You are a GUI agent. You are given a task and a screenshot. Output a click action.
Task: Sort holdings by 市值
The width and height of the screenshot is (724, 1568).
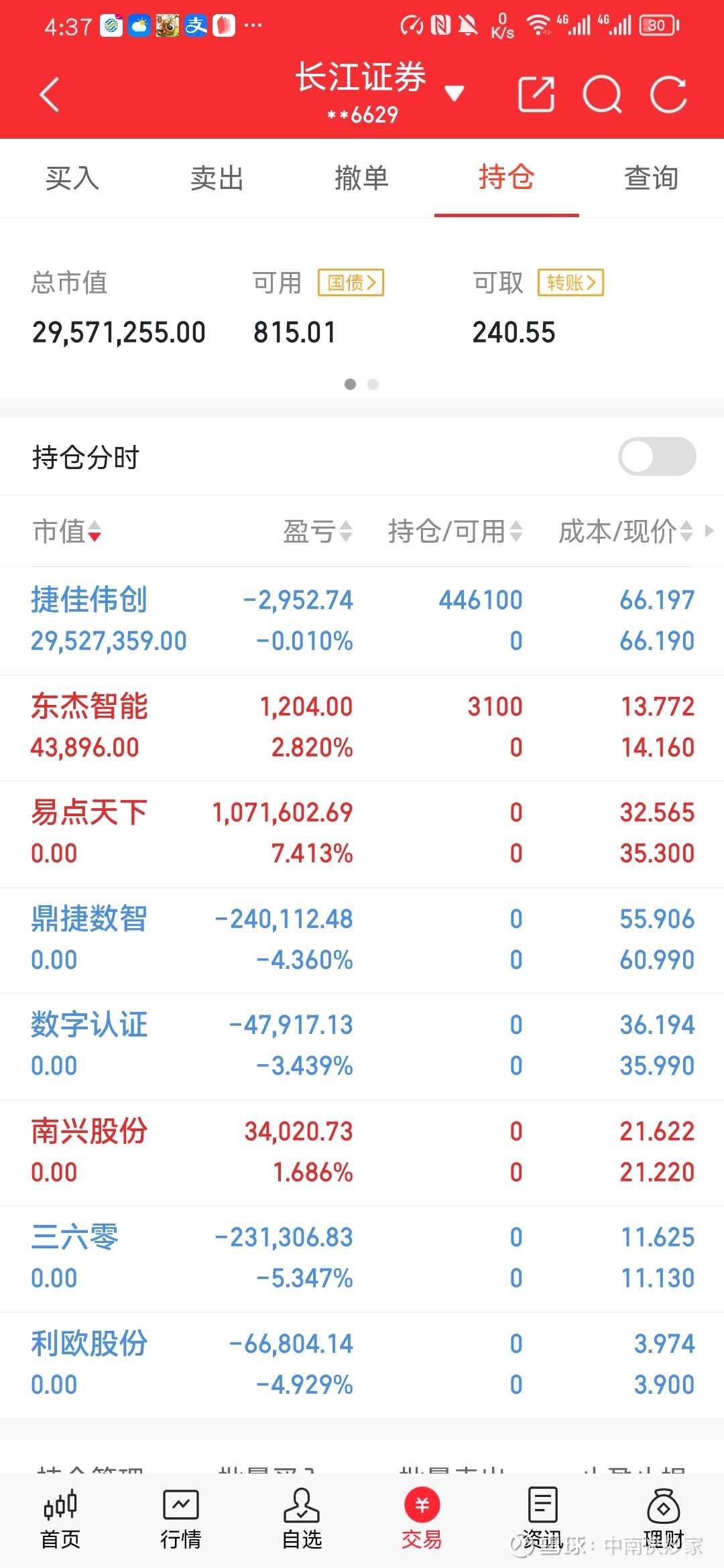pos(67,531)
